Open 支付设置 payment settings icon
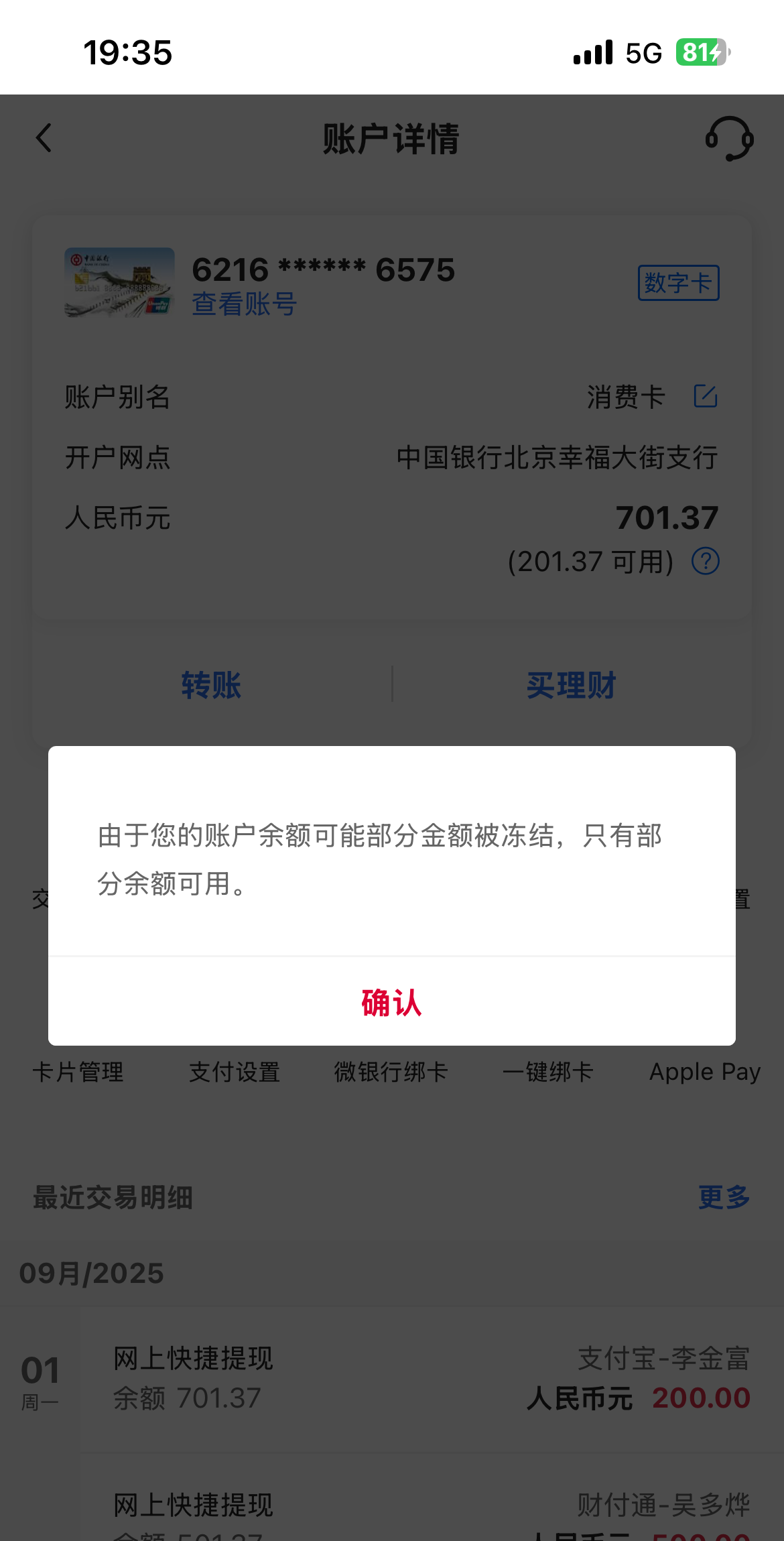 click(235, 1072)
